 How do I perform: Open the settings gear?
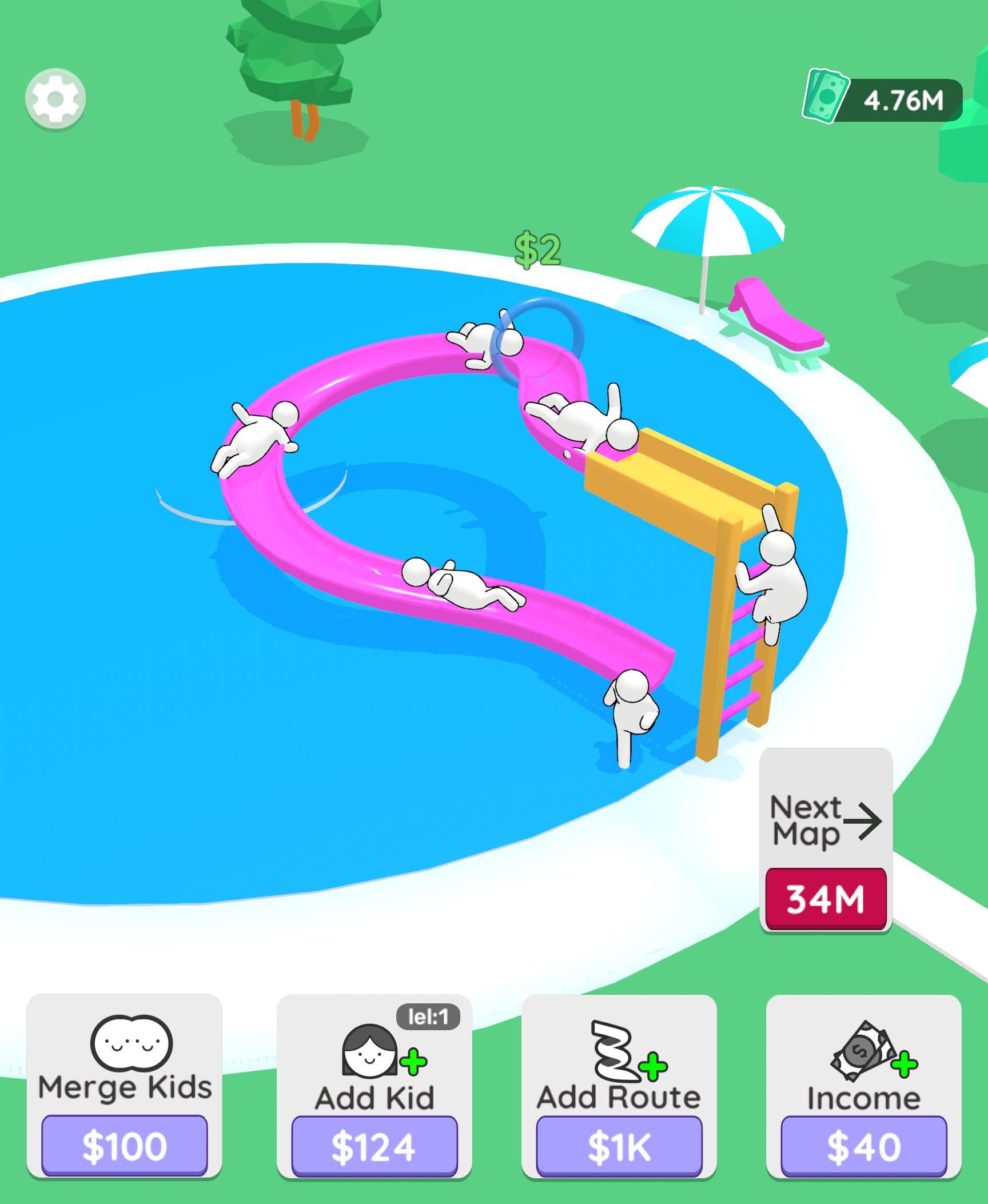(55, 99)
